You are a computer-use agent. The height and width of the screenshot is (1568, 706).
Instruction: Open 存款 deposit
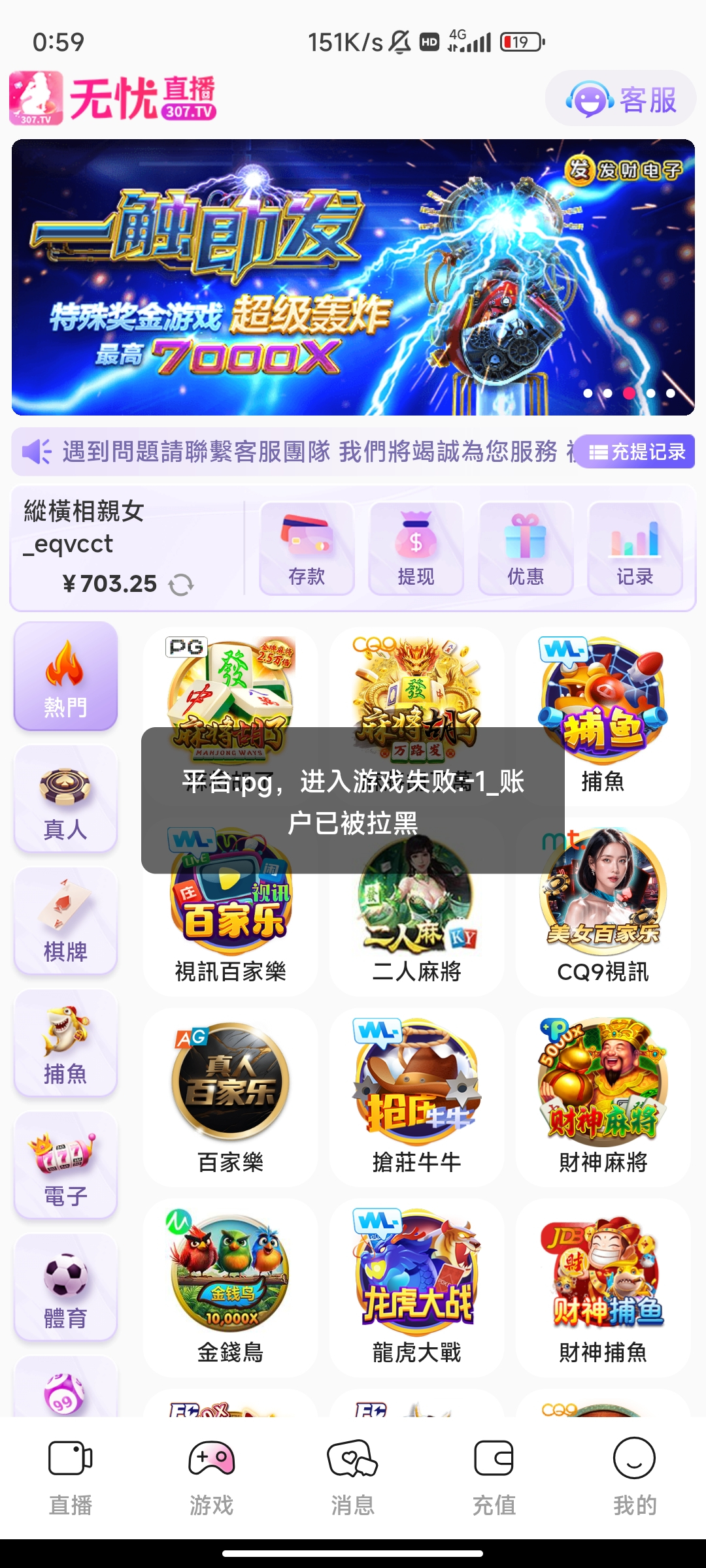pos(307,548)
